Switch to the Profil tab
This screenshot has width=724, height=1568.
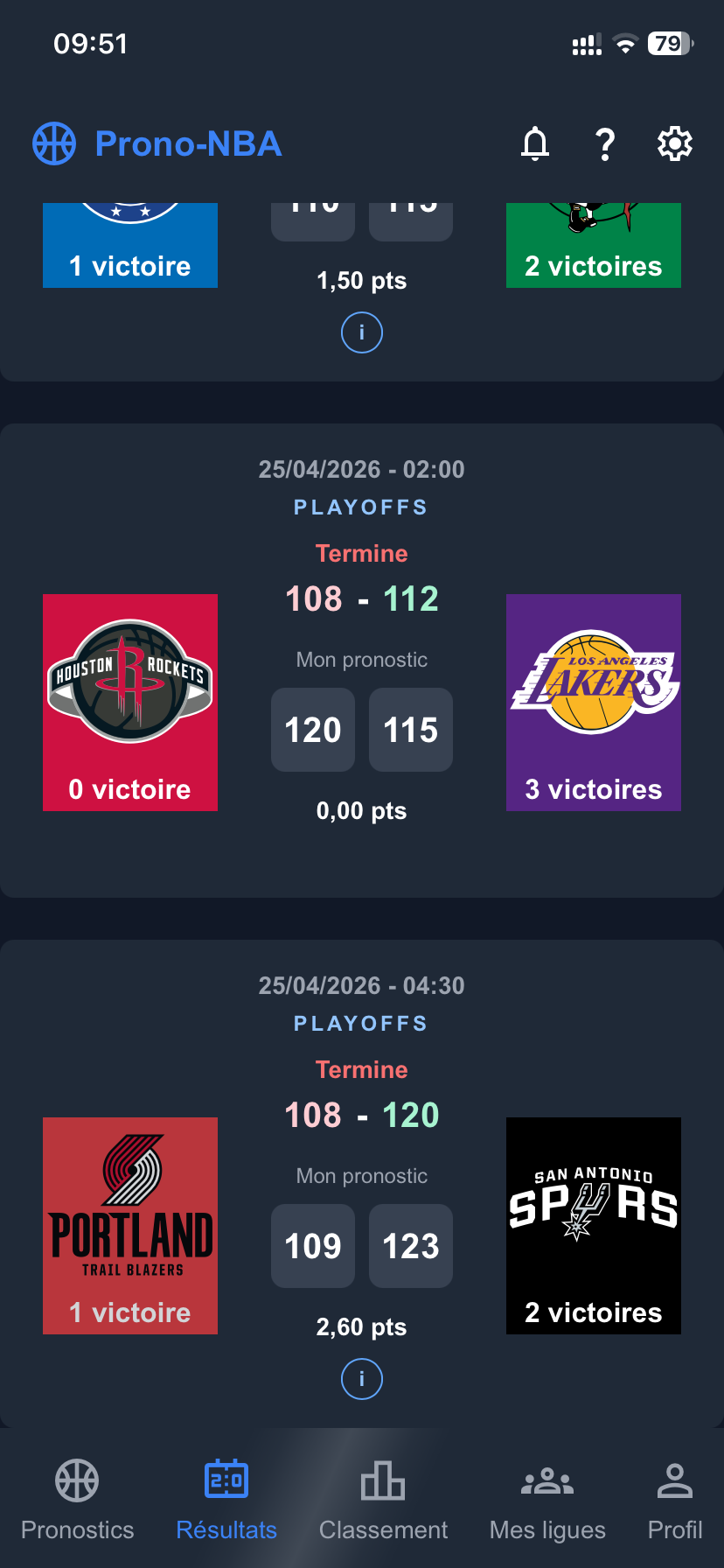pos(675,1500)
